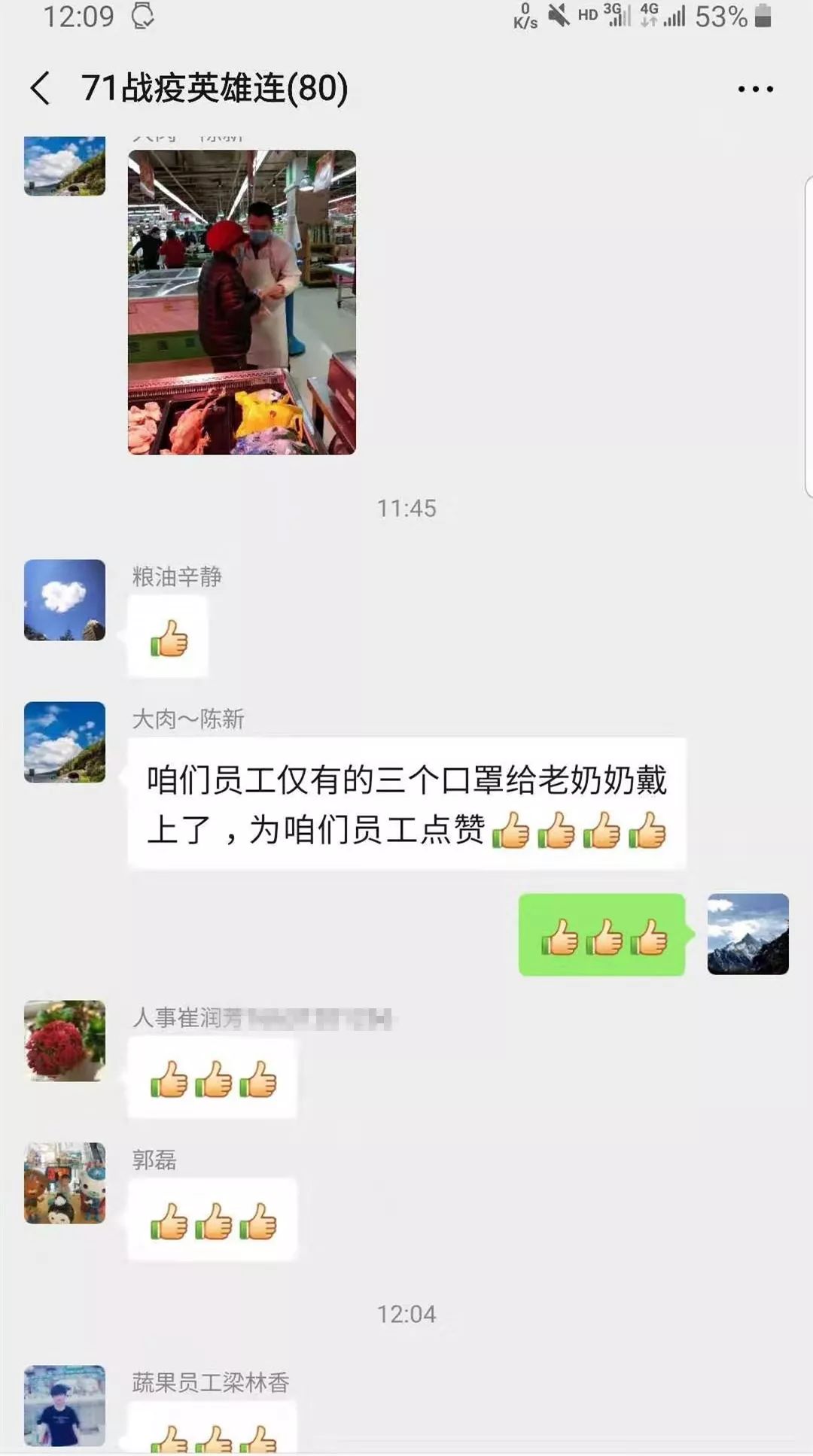Screen dimensions: 813x1456
Task: Open 人事崔润芳's rose avatar profile
Action: [65, 1041]
